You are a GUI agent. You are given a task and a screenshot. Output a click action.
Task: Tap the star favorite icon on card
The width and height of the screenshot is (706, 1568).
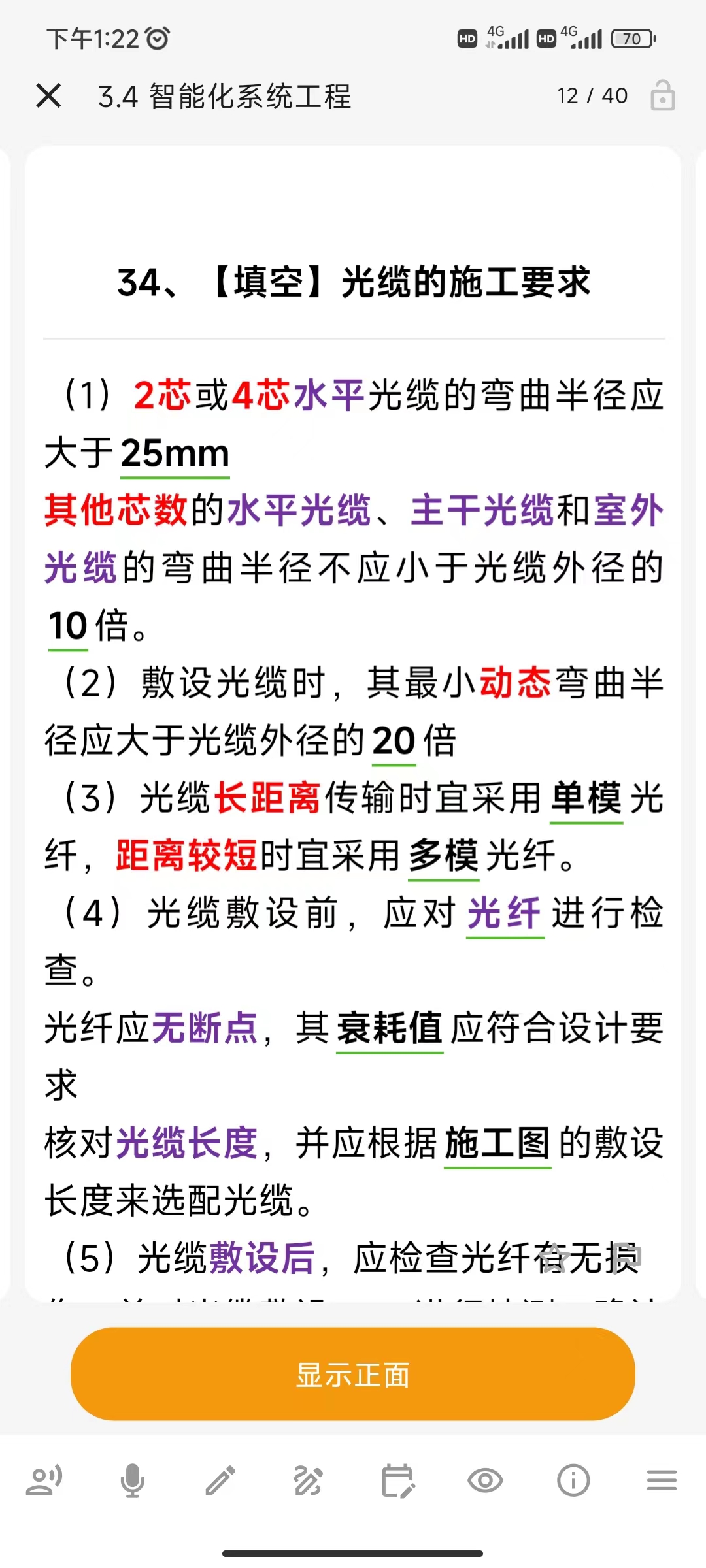point(553,1257)
